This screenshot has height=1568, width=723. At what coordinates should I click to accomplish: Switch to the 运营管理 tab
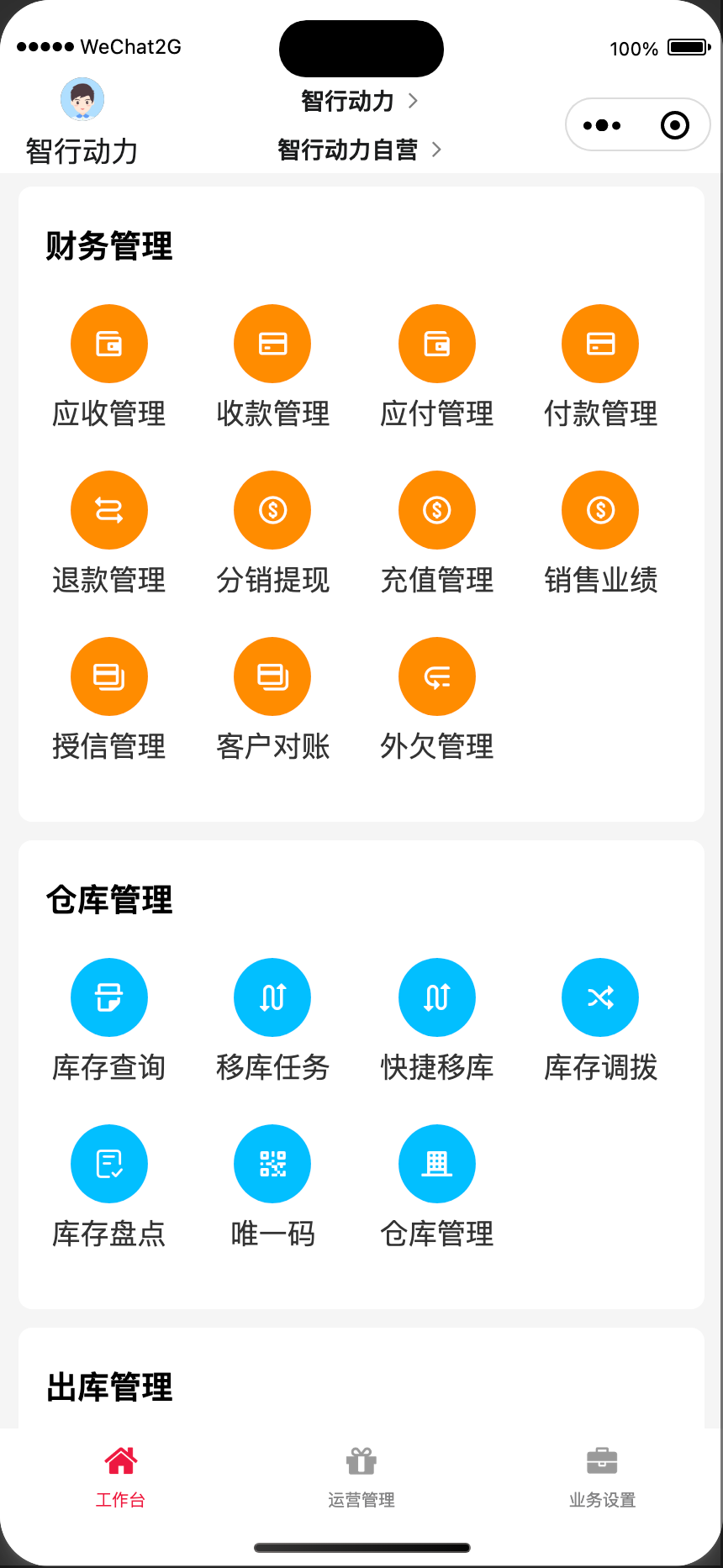coord(361,1477)
